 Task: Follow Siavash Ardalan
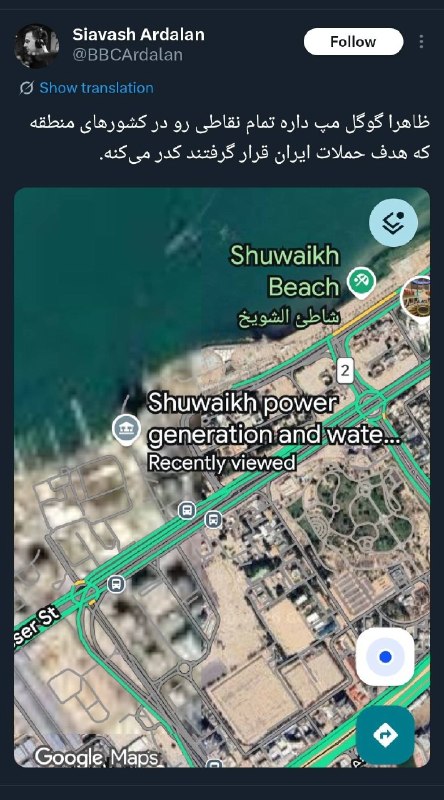[x=353, y=41]
